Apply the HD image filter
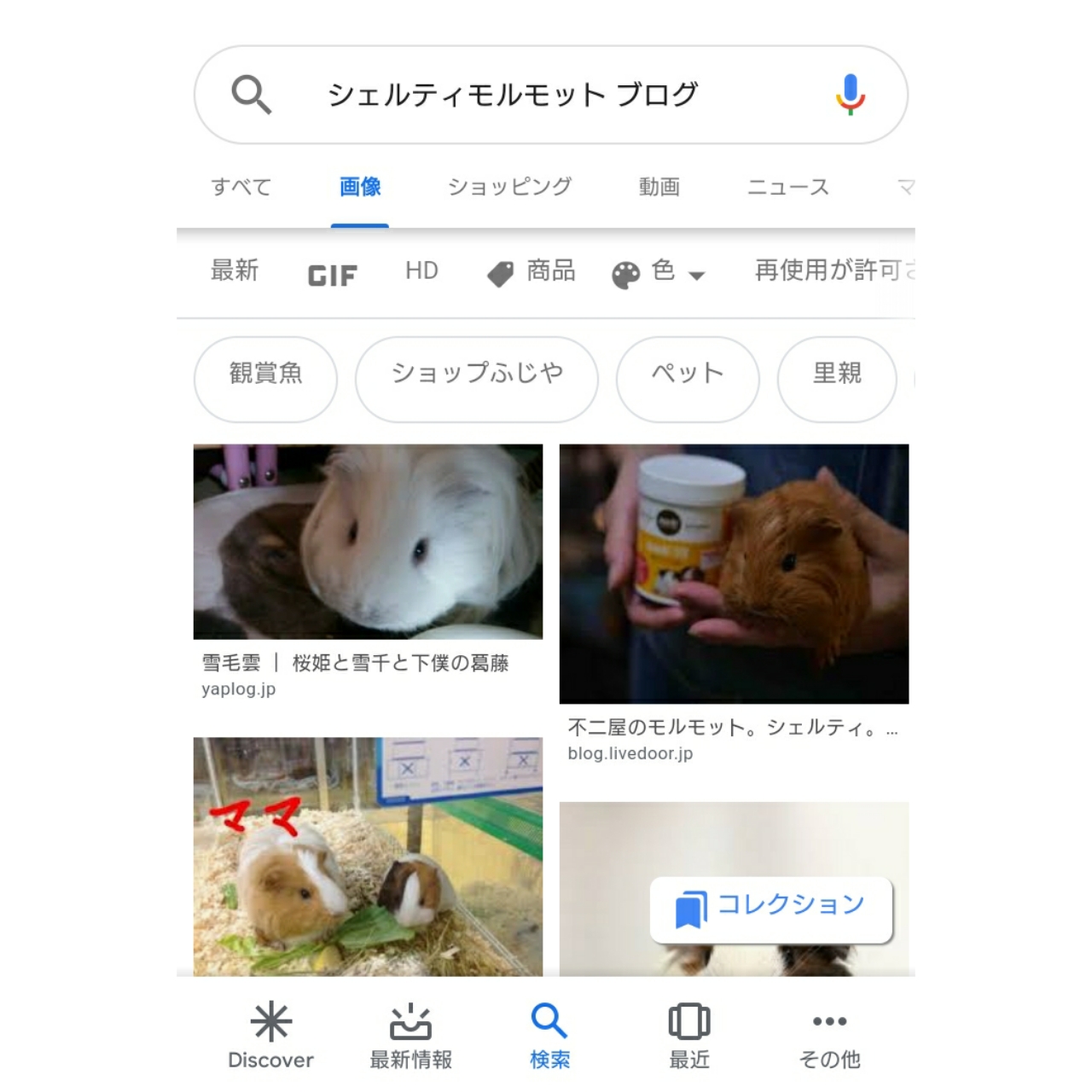The image size is (1092, 1092). point(421,270)
